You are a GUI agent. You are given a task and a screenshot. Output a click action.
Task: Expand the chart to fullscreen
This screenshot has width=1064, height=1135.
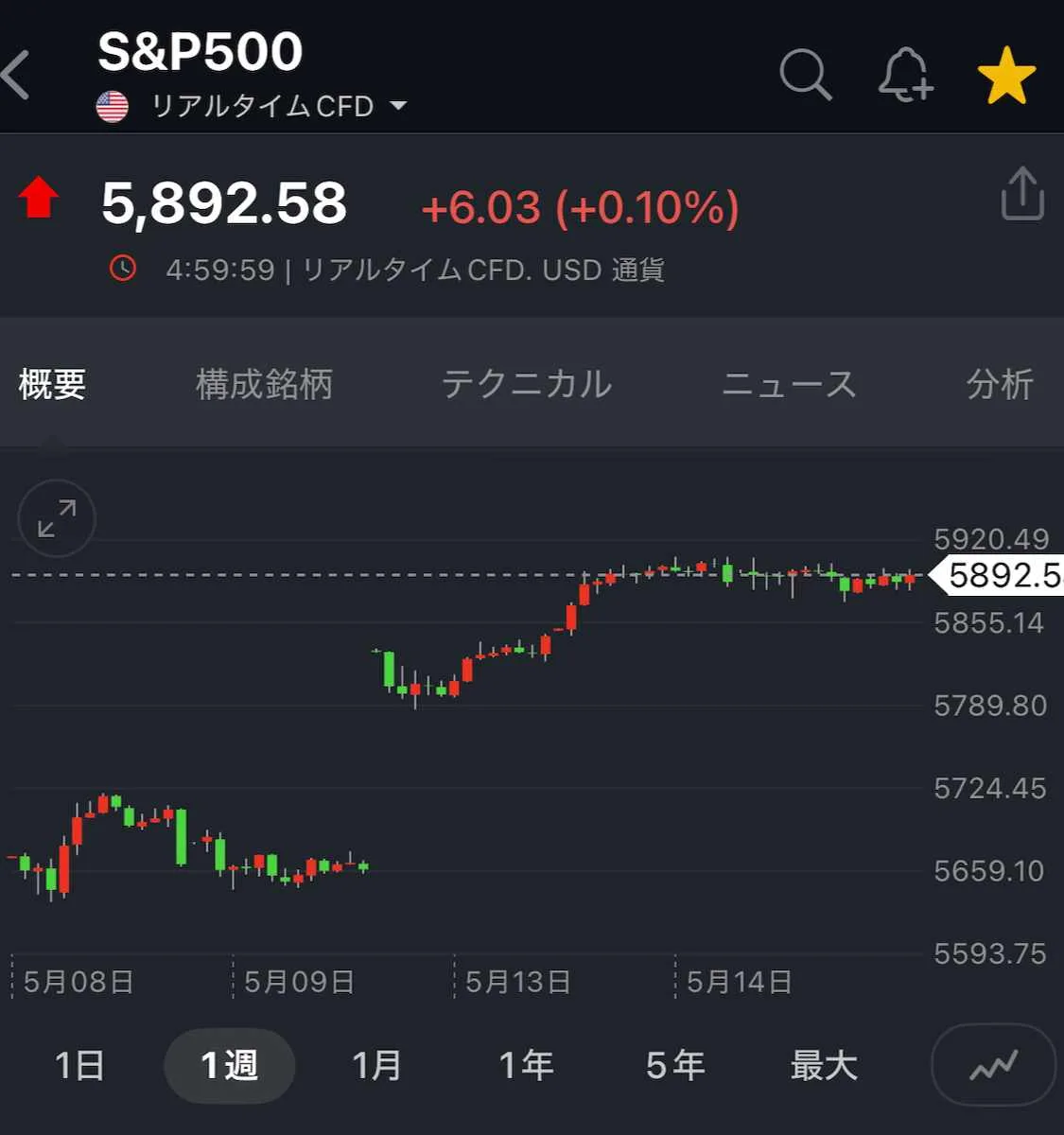click(x=57, y=518)
